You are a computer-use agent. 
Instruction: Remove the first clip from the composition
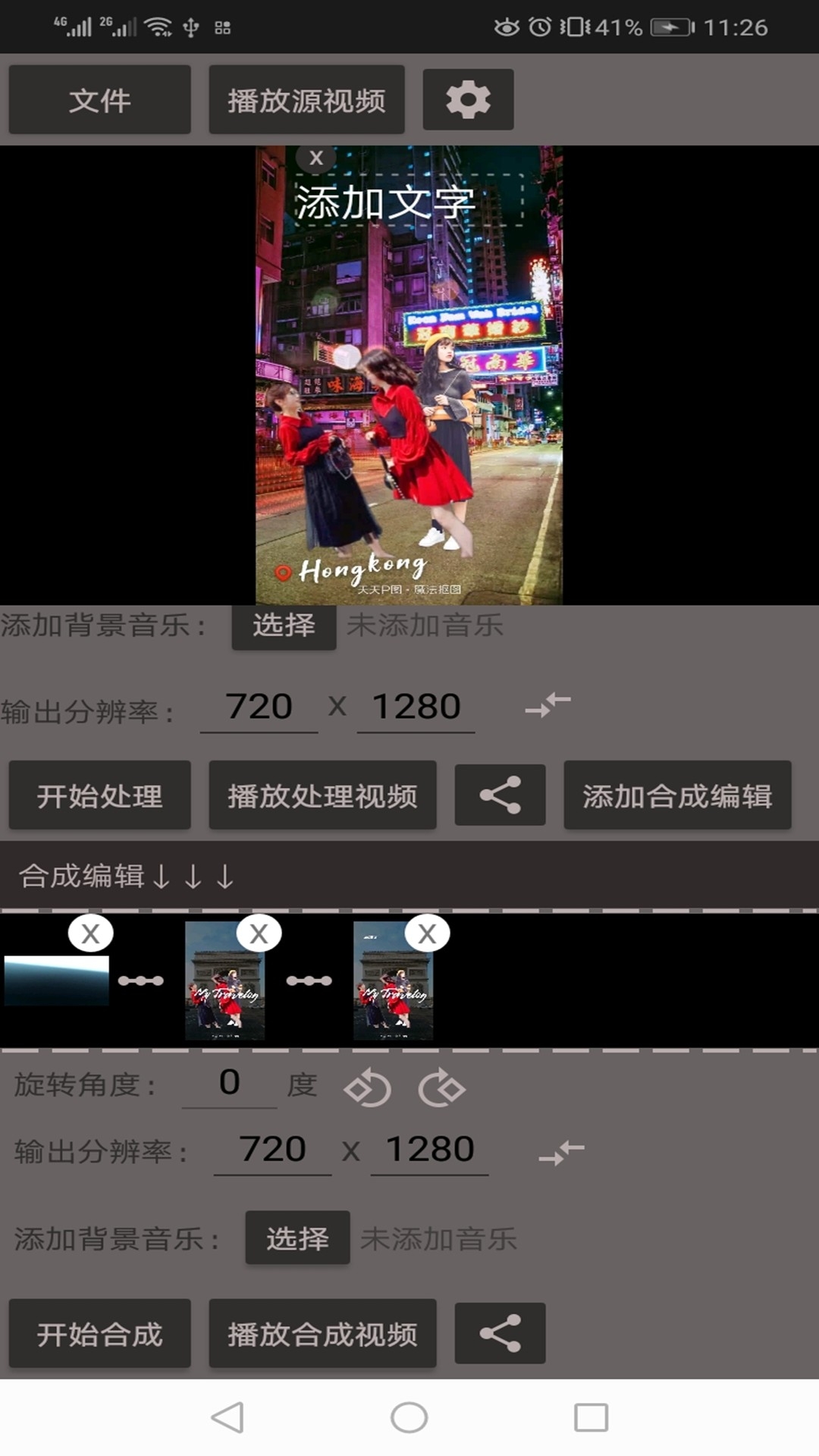[x=91, y=934]
